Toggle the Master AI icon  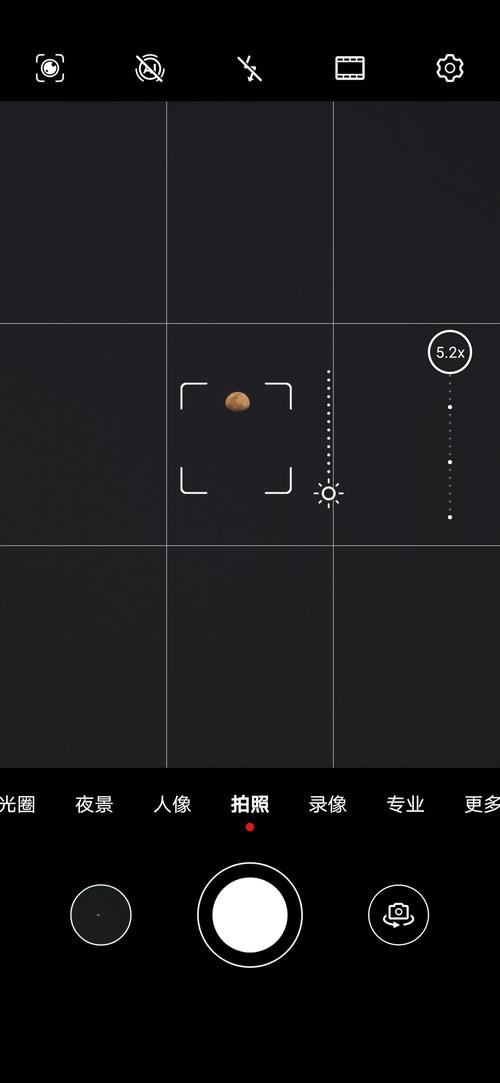pyautogui.click(x=150, y=68)
